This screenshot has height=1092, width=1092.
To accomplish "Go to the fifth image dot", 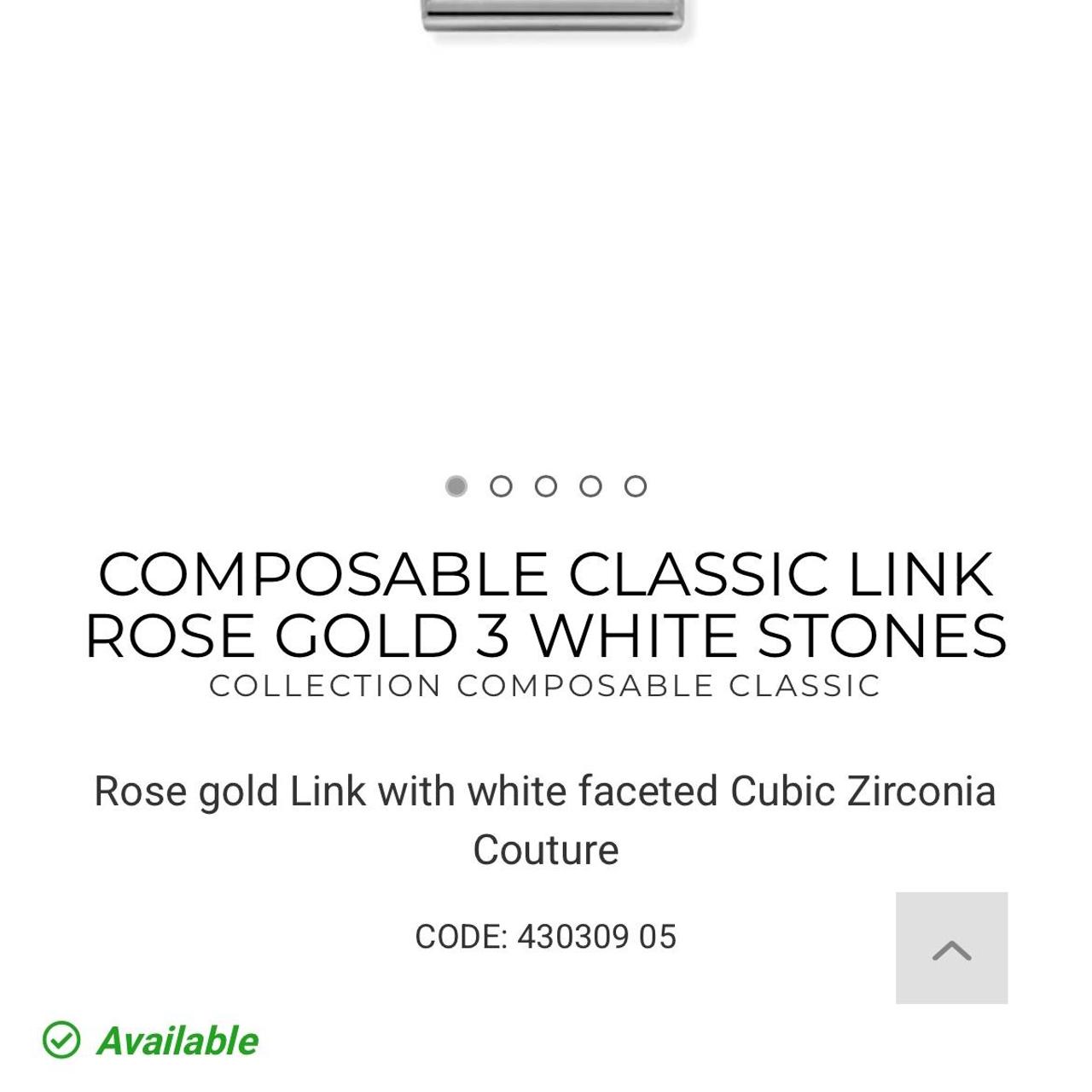I will coord(636,486).
